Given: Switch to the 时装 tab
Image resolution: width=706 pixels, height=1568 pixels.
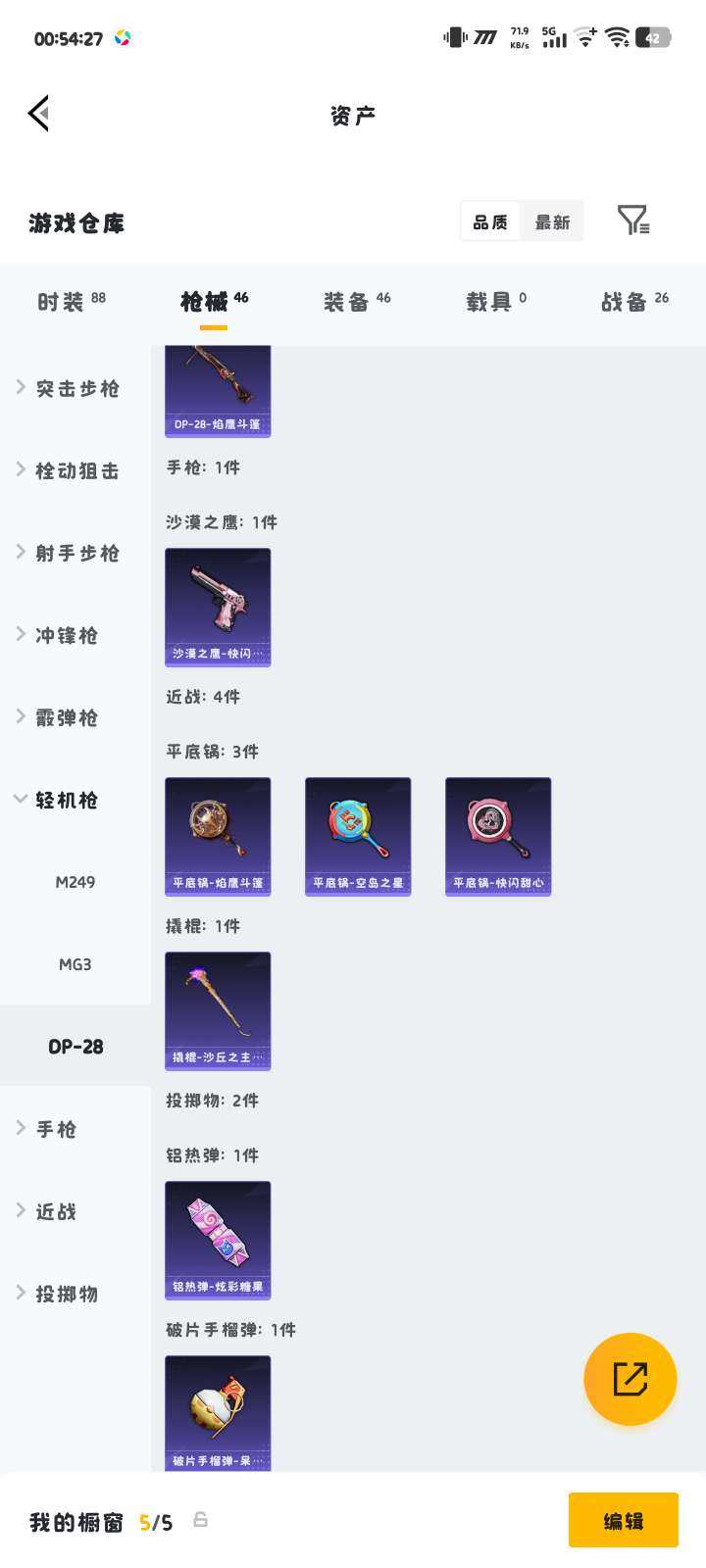Looking at the screenshot, I should click(57, 300).
